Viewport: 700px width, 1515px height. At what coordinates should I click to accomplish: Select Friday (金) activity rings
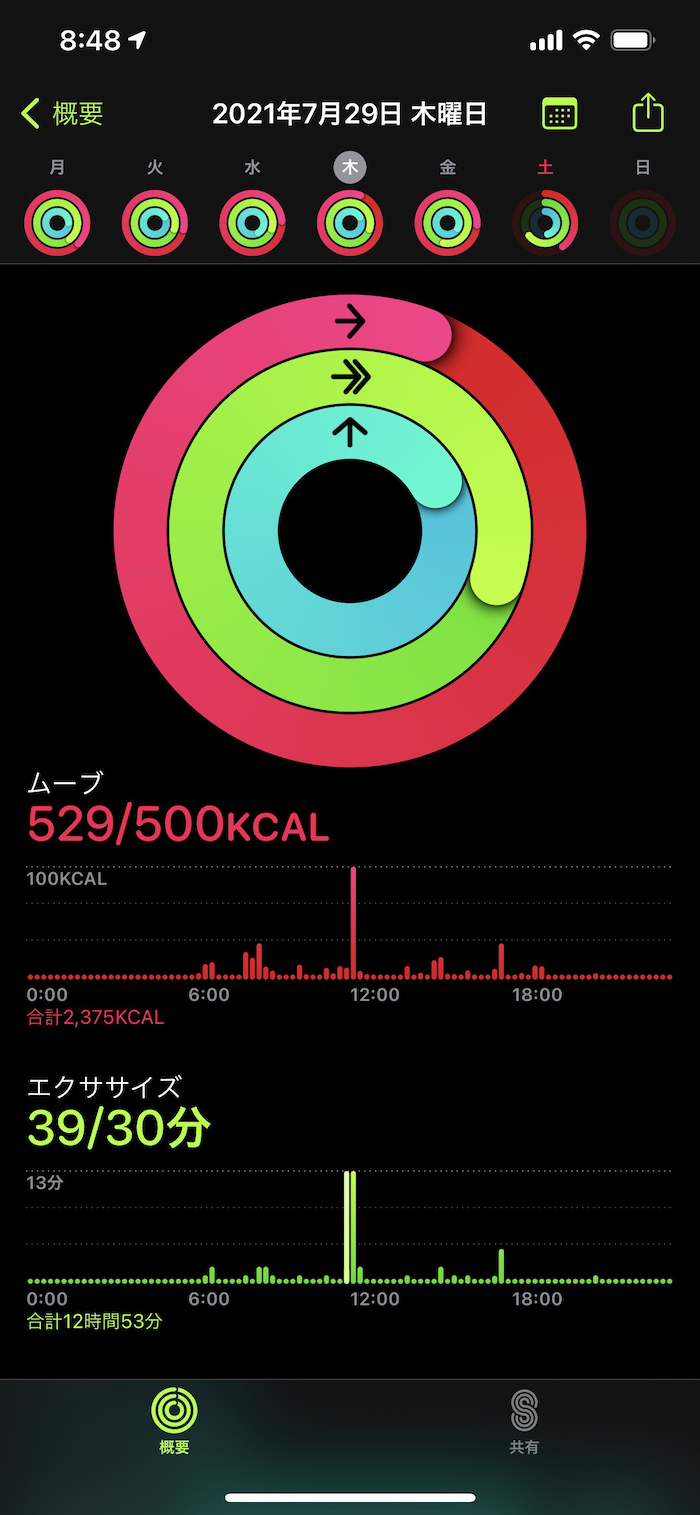(447, 223)
